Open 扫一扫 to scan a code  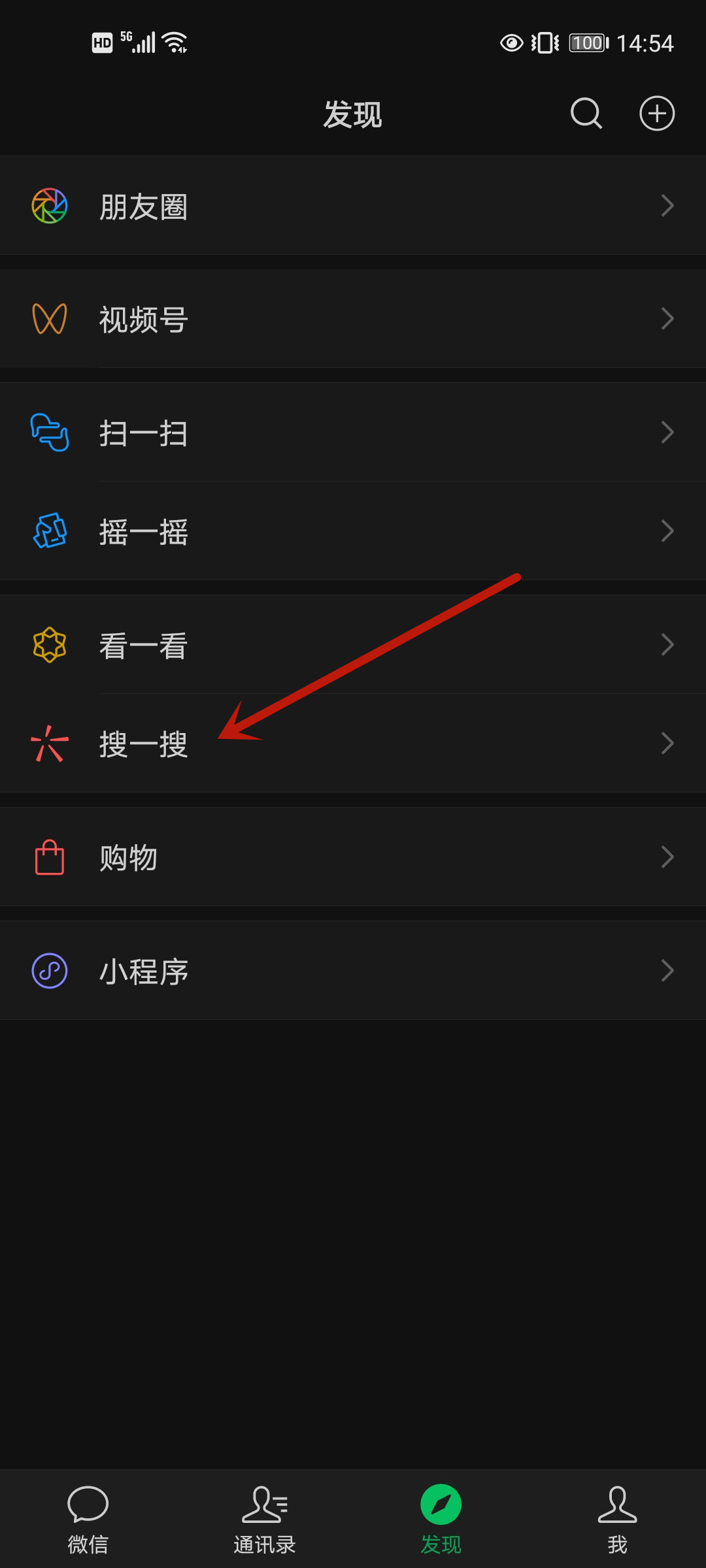point(353,433)
